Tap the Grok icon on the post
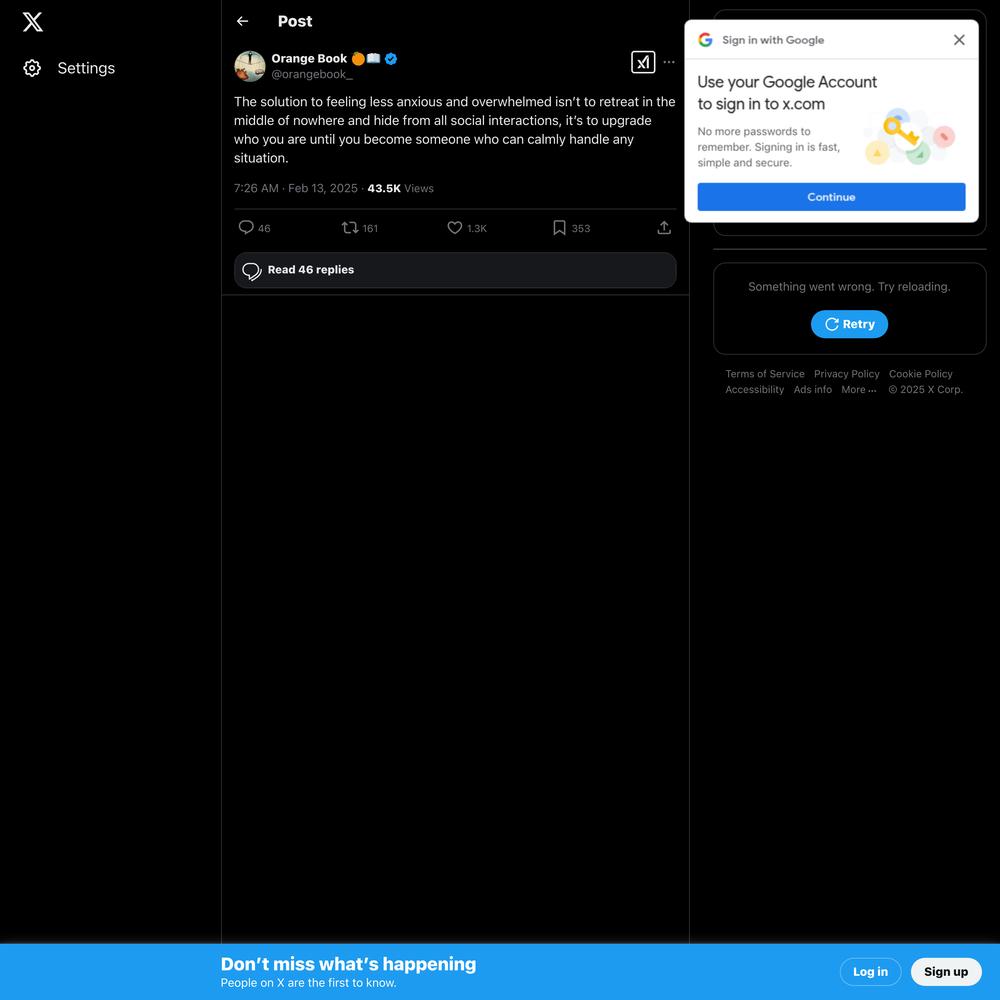 [643, 62]
